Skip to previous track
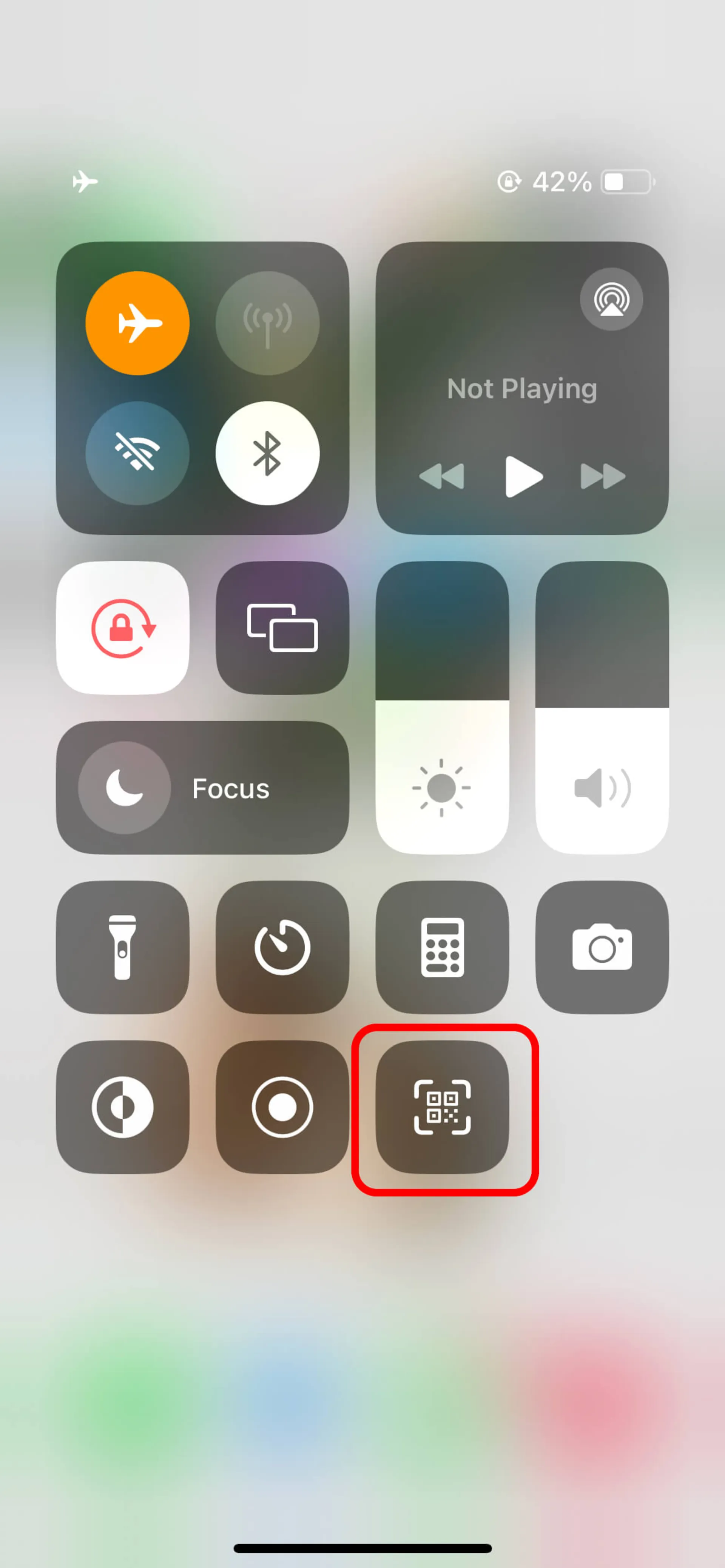 (442, 477)
